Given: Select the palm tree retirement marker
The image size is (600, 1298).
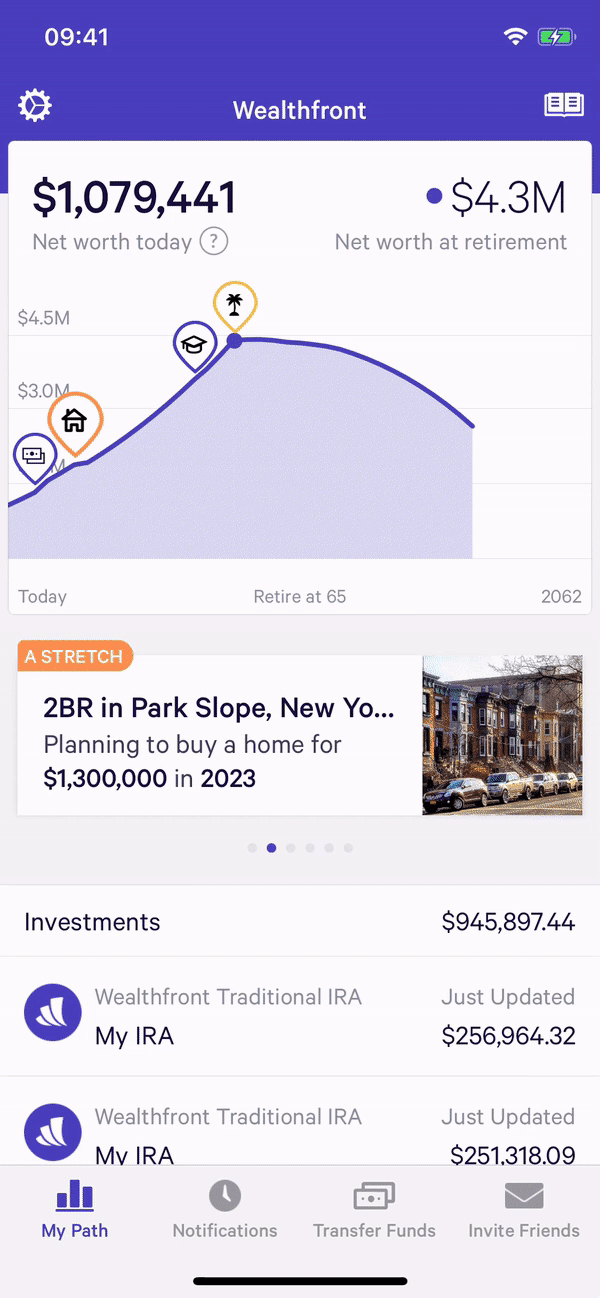Looking at the screenshot, I should [x=235, y=303].
